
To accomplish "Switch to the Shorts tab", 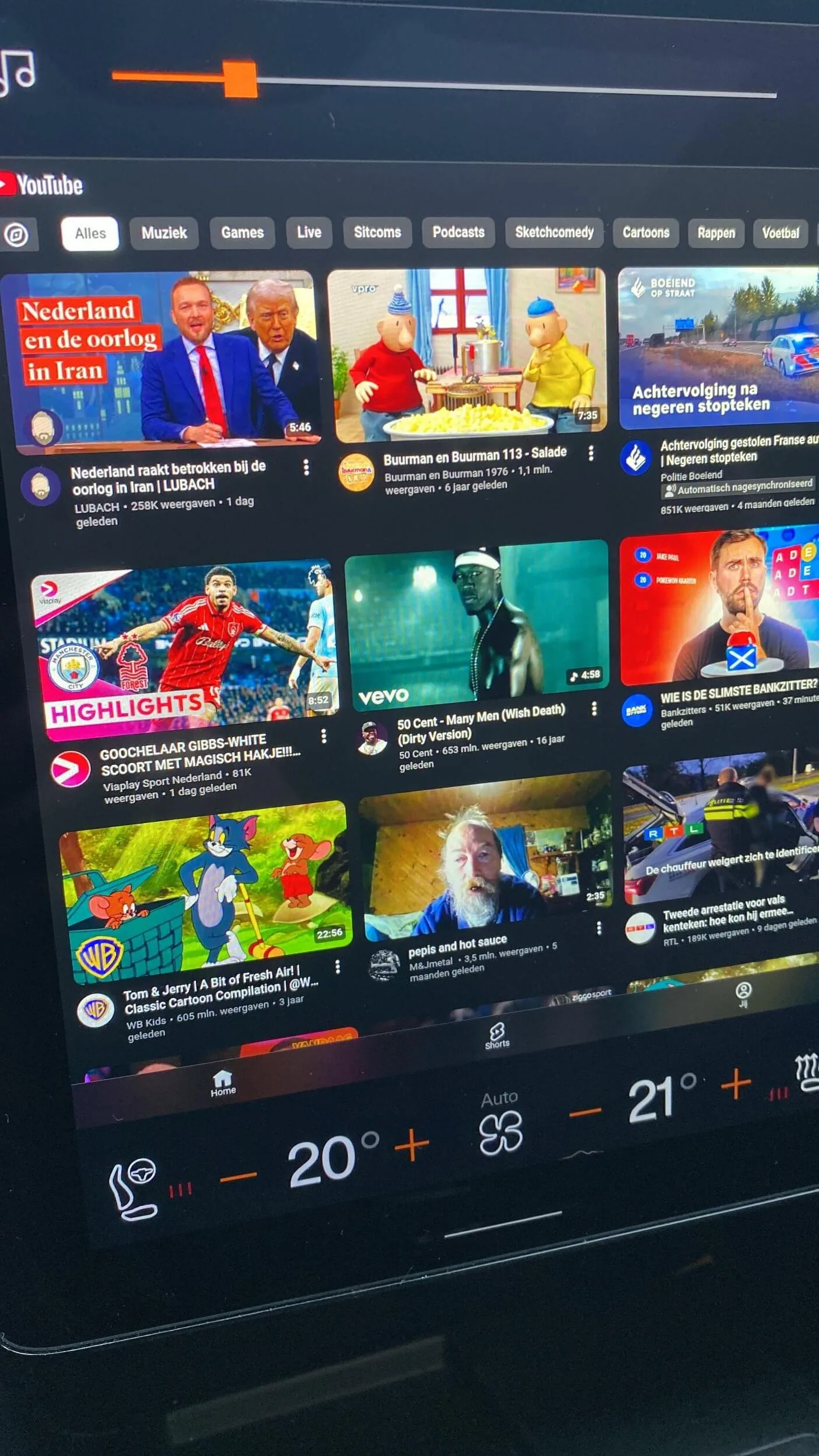I will point(497,1035).
